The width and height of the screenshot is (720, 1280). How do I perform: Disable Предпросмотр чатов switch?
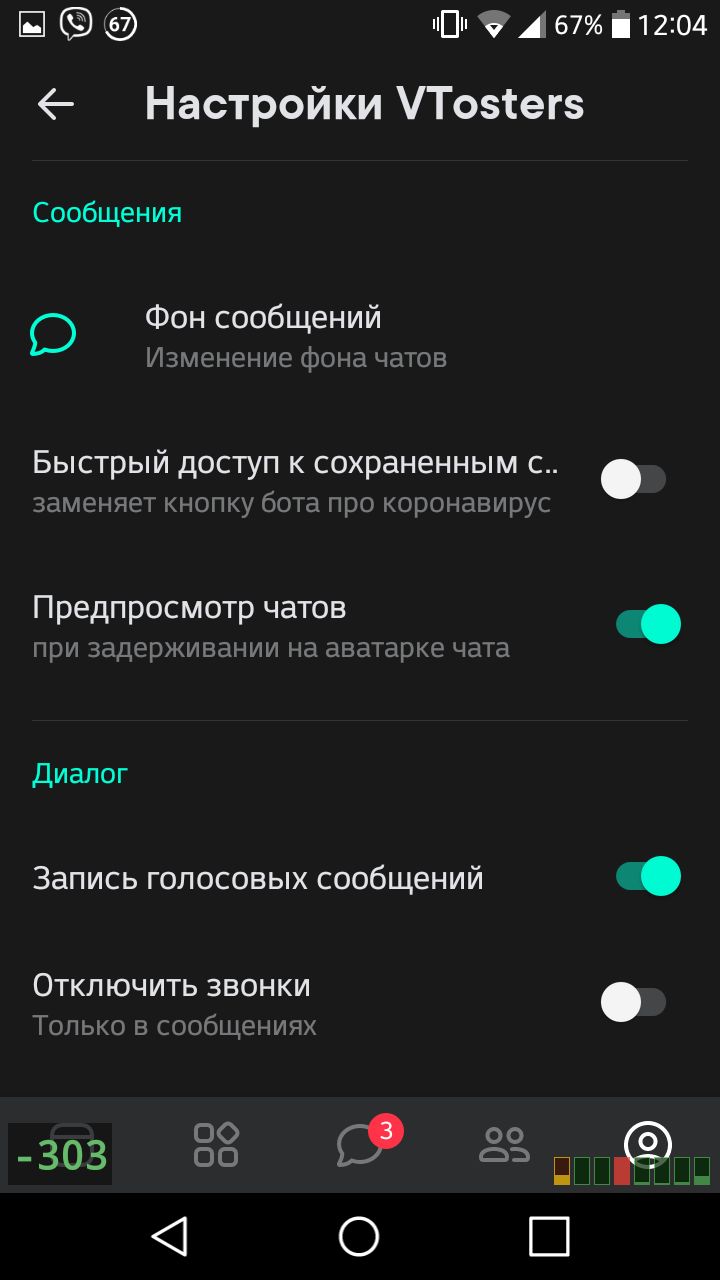[648, 624]
